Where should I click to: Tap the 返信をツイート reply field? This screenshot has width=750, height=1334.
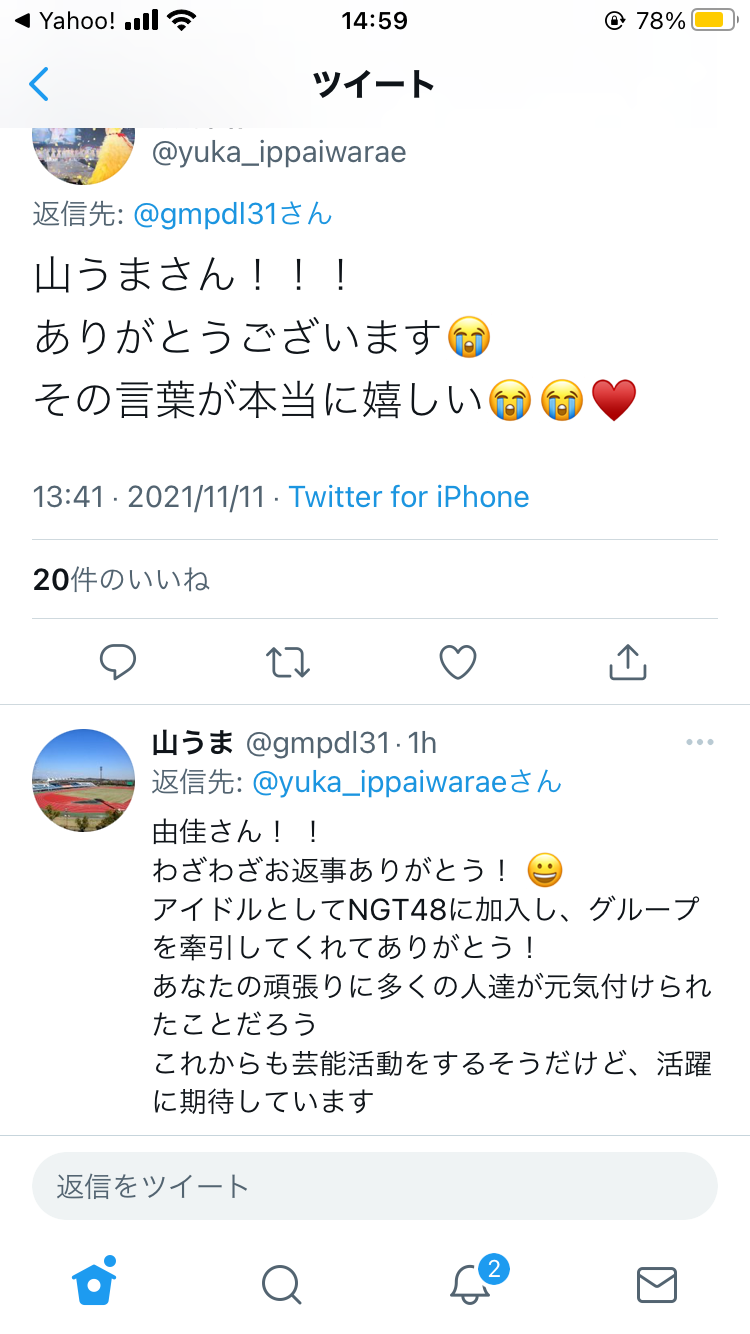pos(374,1186)
